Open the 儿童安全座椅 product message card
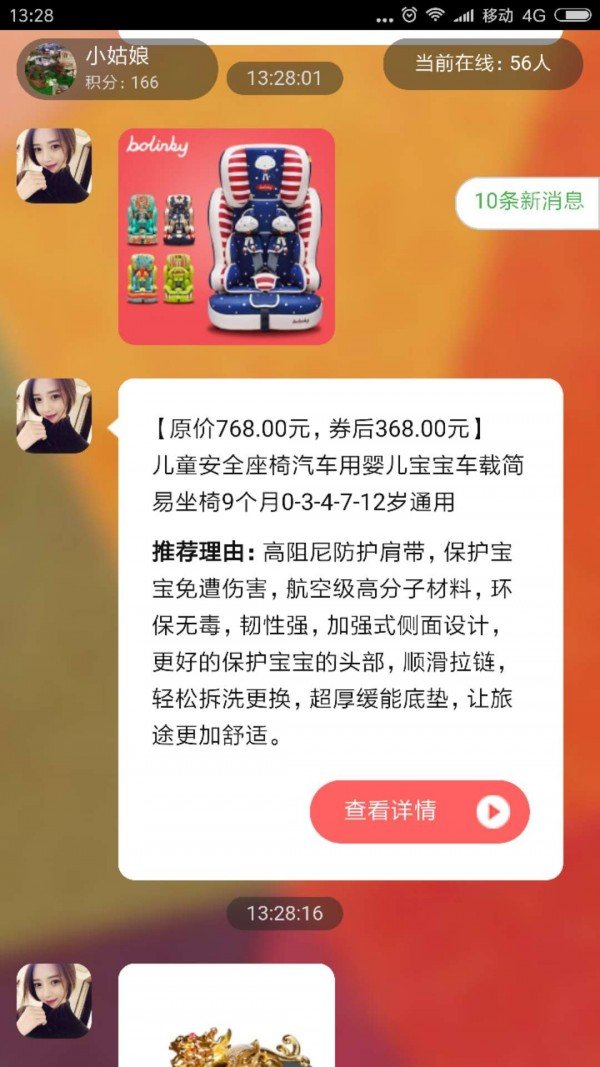 tap(340, 580)
